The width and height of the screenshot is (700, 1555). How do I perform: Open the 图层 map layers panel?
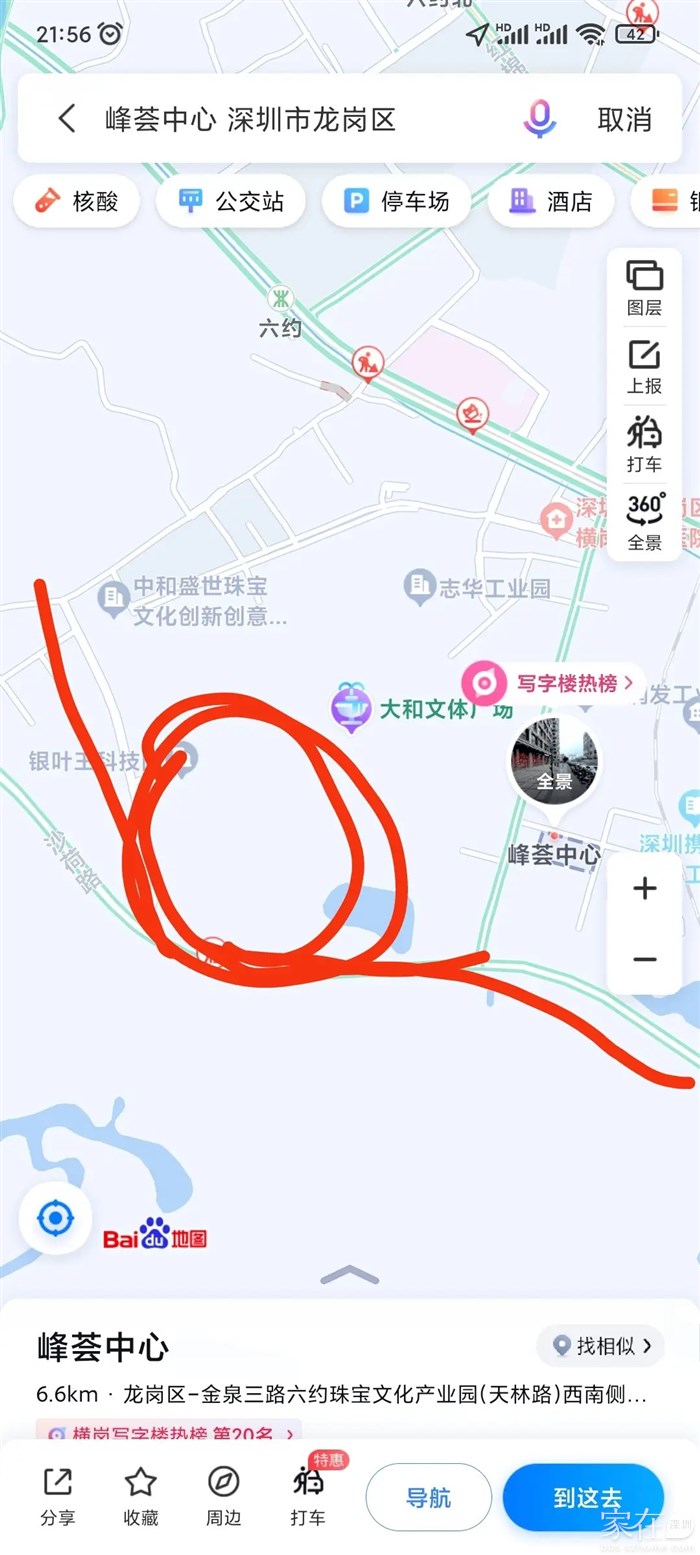pos(645,288)
